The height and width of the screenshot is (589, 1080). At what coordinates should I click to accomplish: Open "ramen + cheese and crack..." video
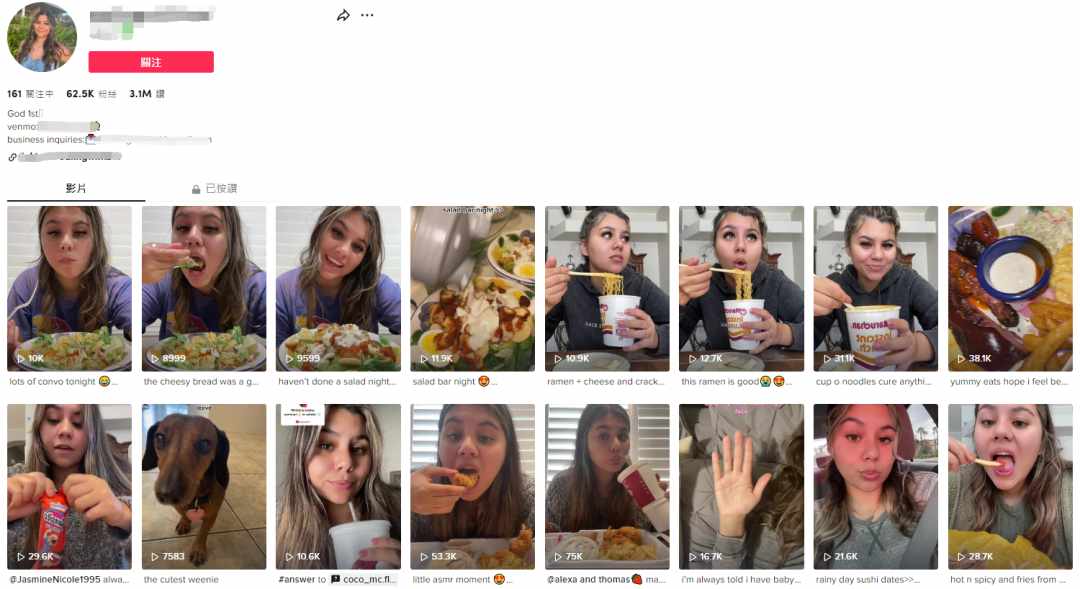pyautogui.click(x=607, y=288)
